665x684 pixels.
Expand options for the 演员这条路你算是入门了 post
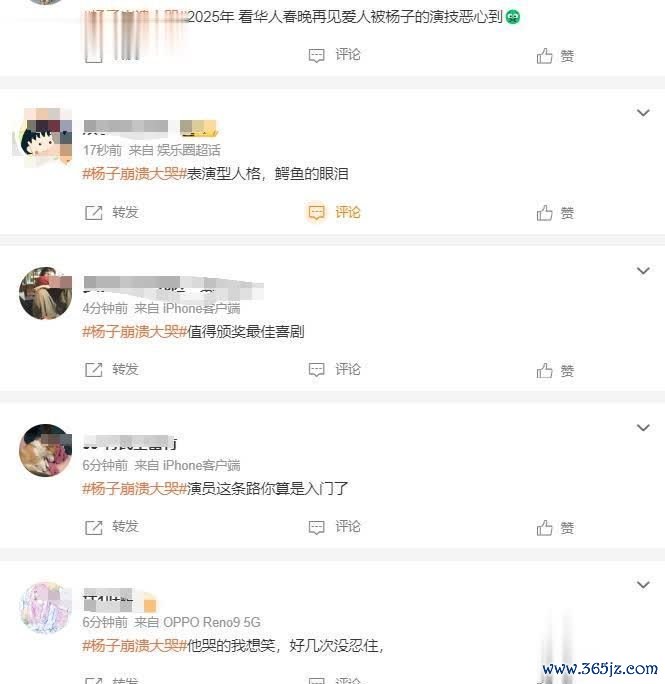[643, 428]
